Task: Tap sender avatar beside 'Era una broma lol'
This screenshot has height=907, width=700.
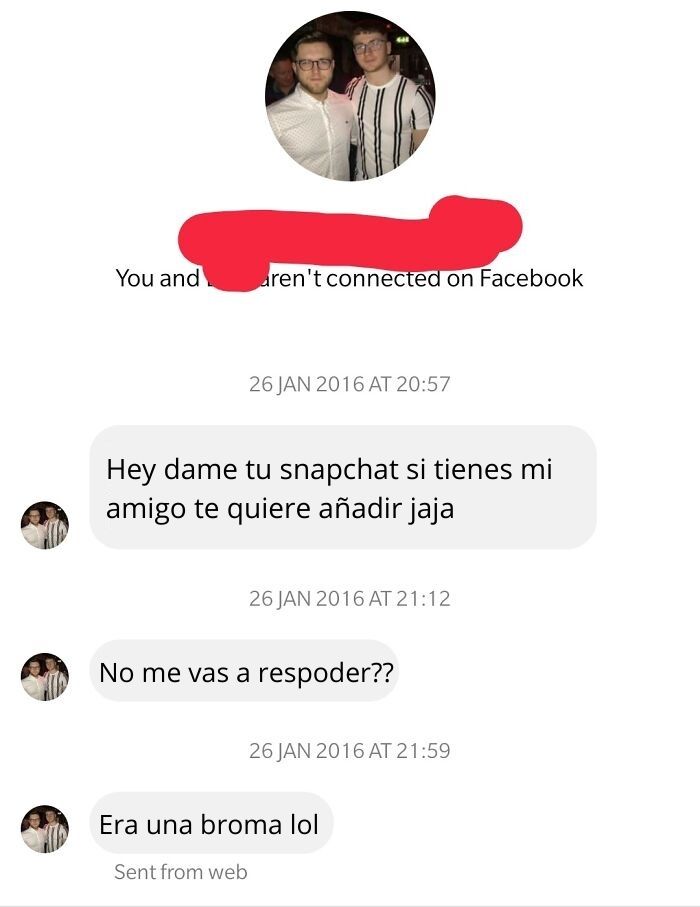Action: click(x=45, y=829)
